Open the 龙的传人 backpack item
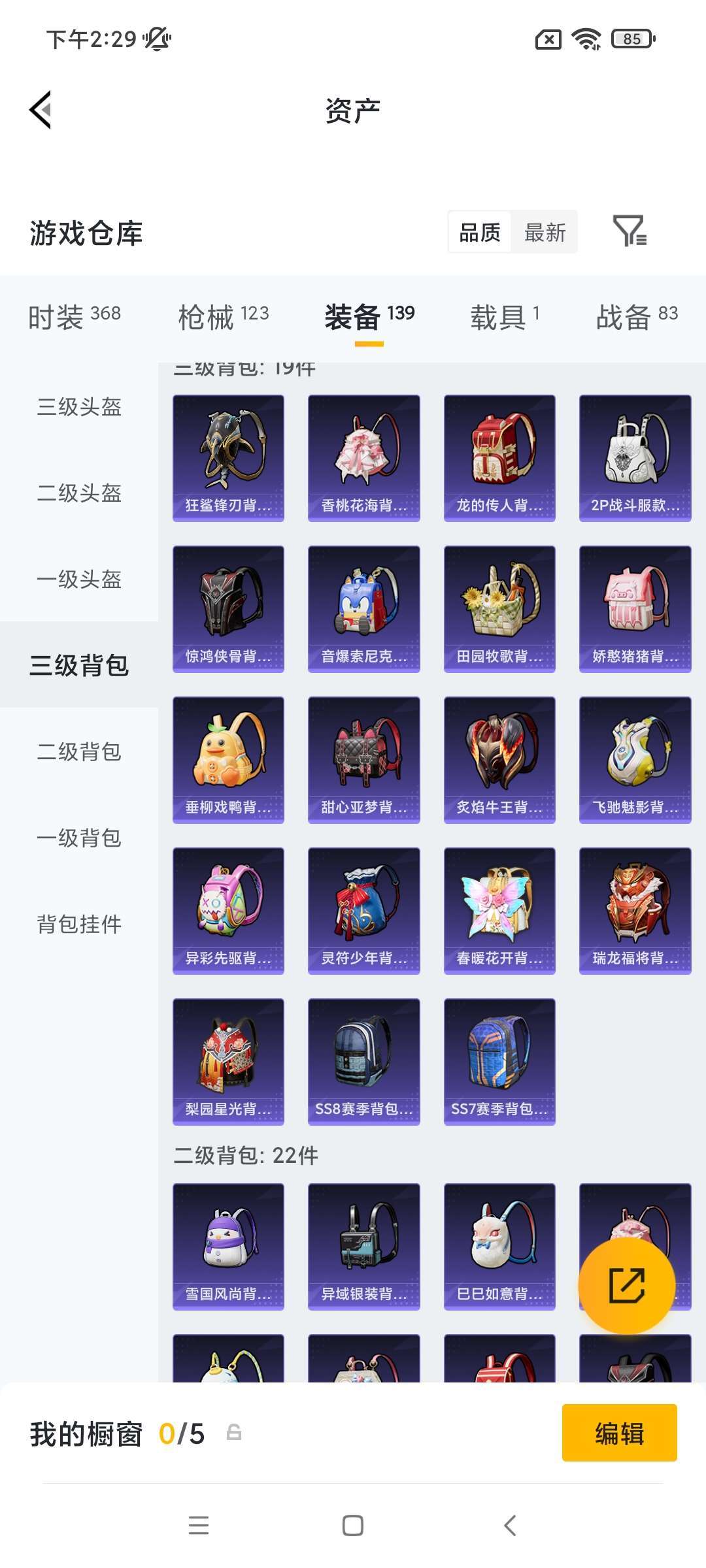The image size is (706, 1568). tap(499, 458)
